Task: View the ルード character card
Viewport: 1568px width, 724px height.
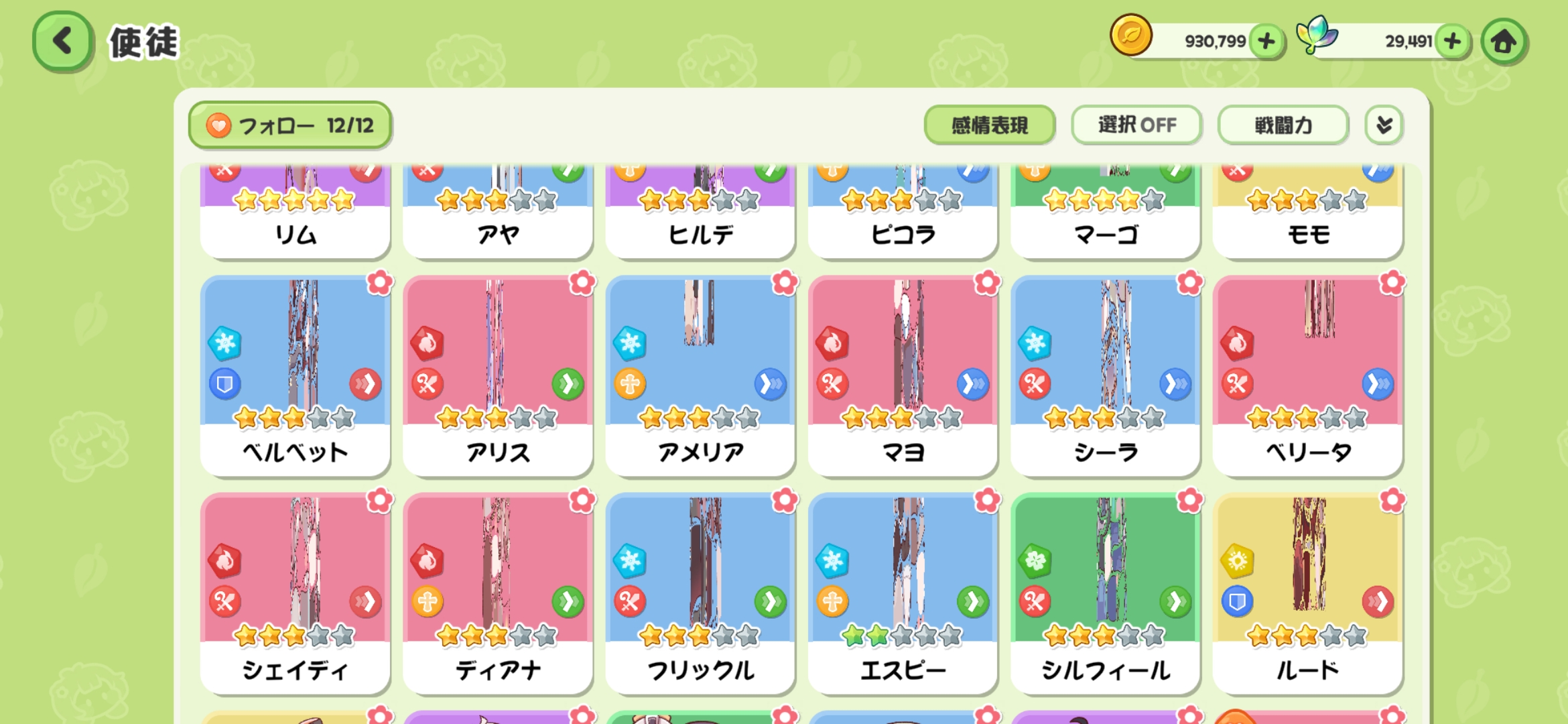Action: [1307, 593]
